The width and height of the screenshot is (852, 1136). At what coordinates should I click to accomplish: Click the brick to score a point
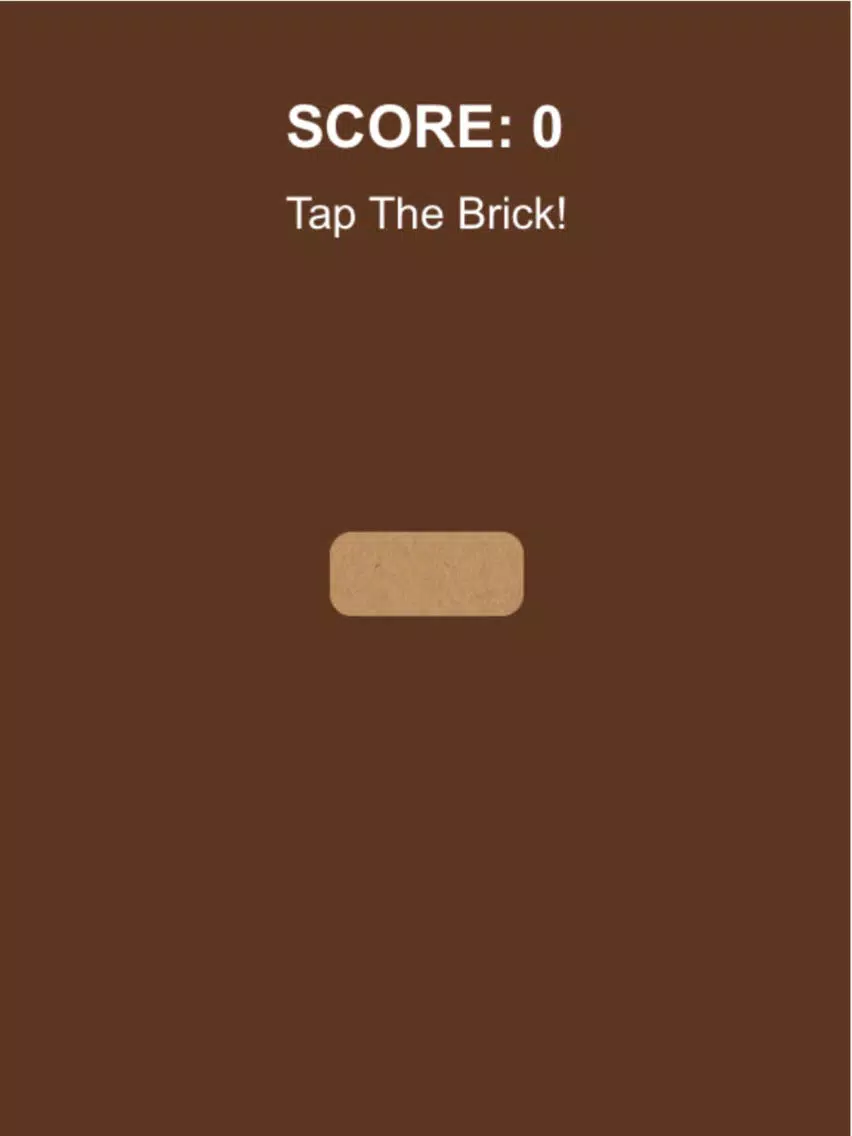pos(427,572)
